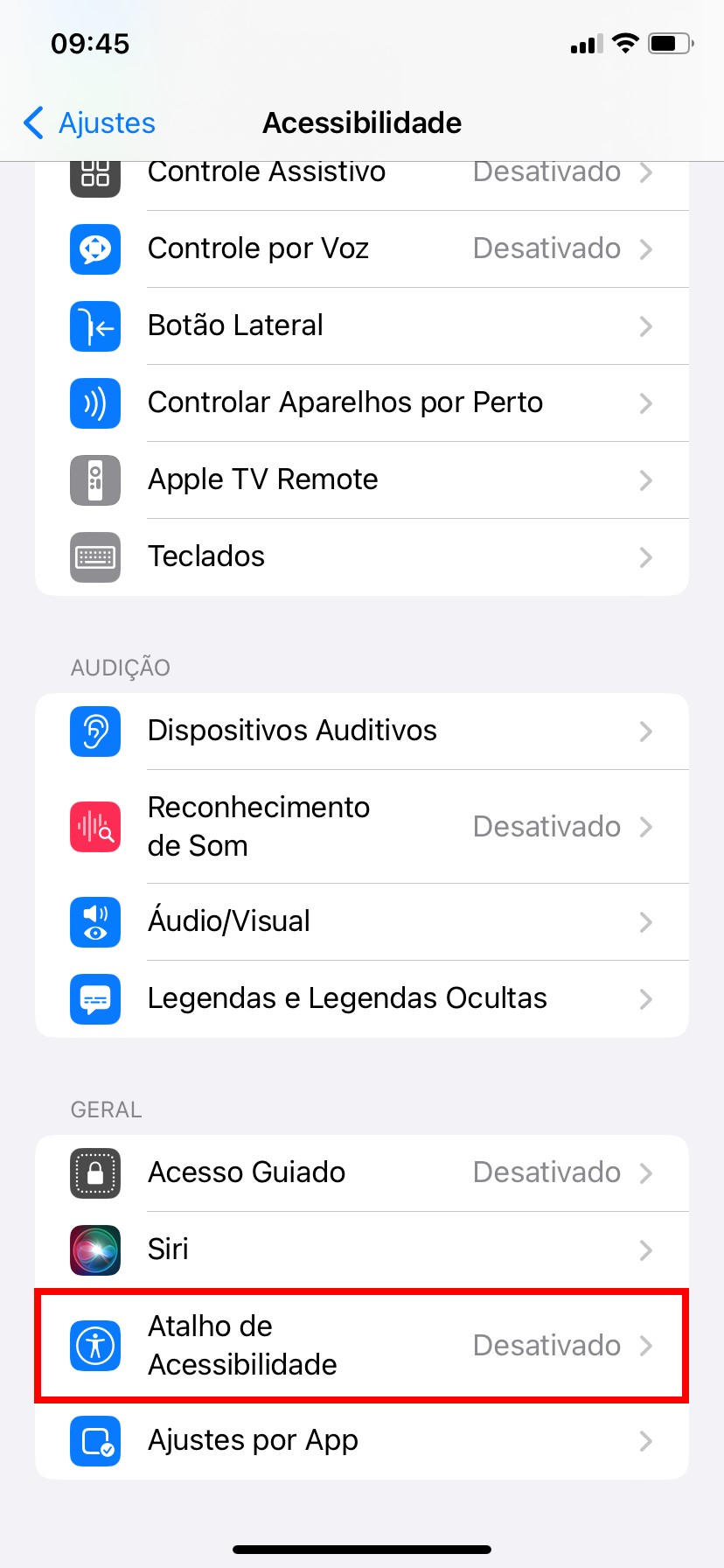This screenshot has width=724, height=1568.
Task: Open Controlar Aparelhos por Perto
Action: point(361,402)
